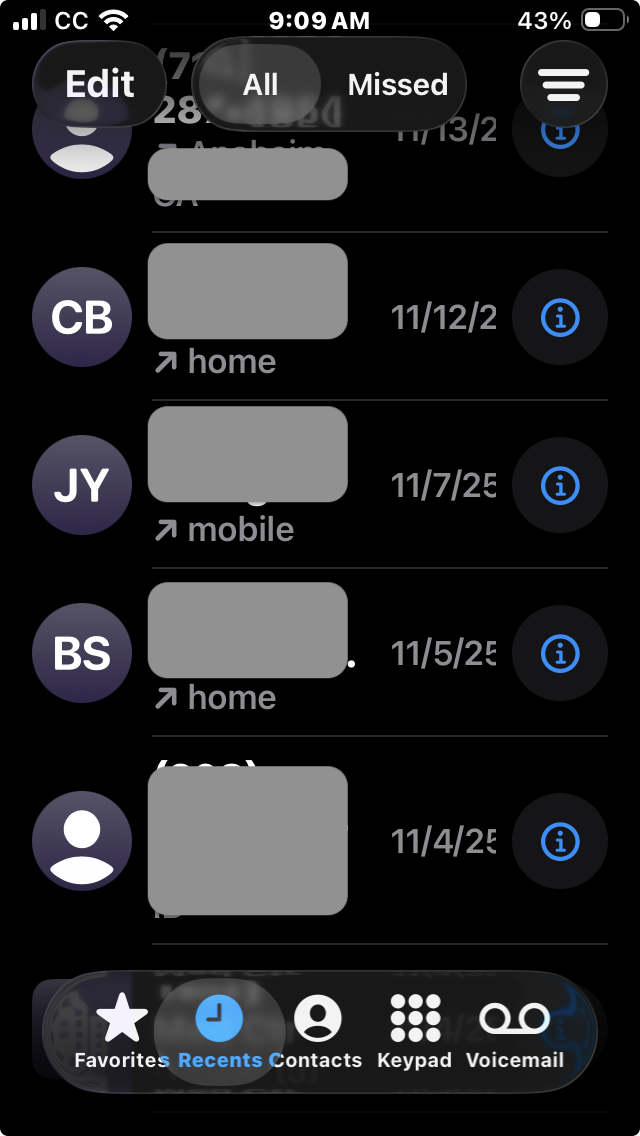640x1136 pixels.
Task: Open info for the CB call
Action: pyautogui.click(x=559, y=318)
